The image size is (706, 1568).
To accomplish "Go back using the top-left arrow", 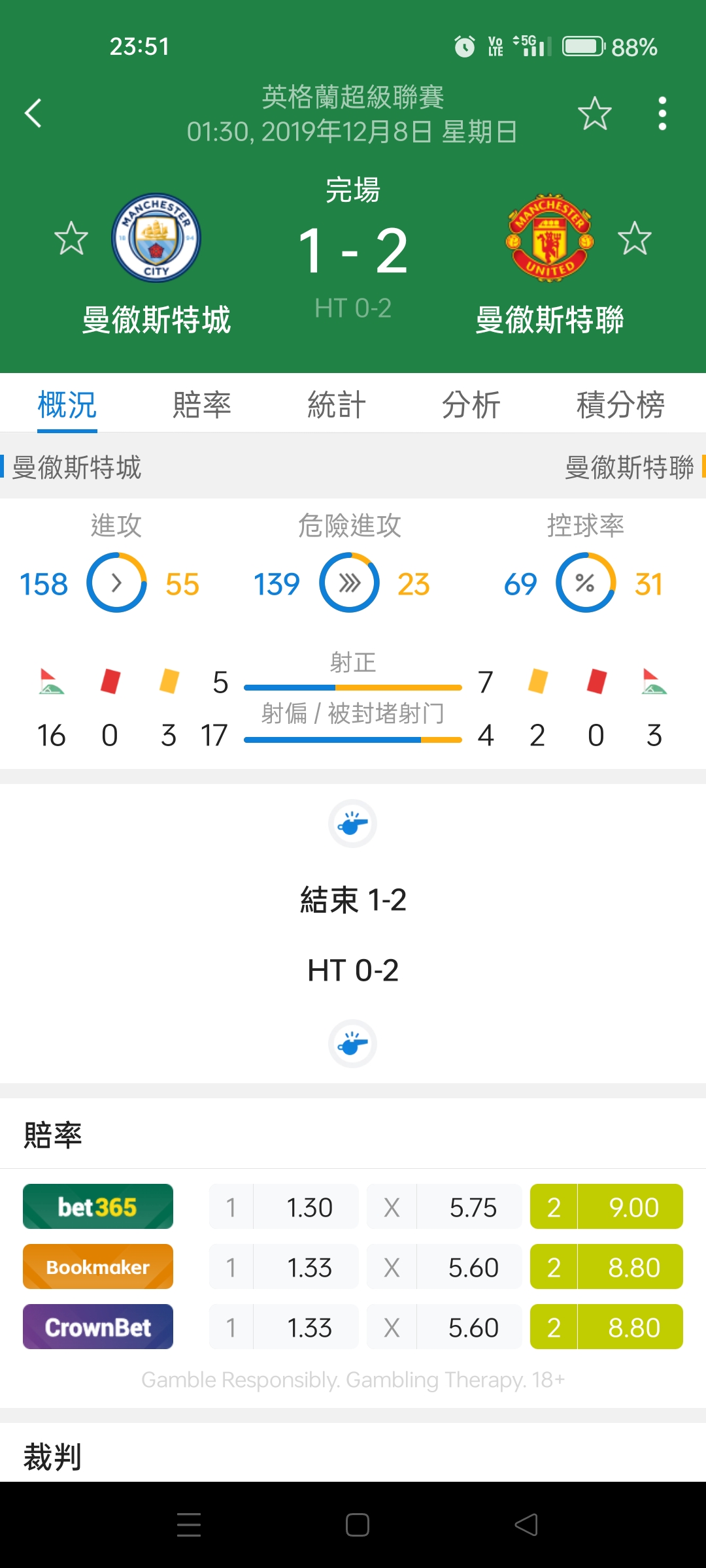I will tap(33, 113).
